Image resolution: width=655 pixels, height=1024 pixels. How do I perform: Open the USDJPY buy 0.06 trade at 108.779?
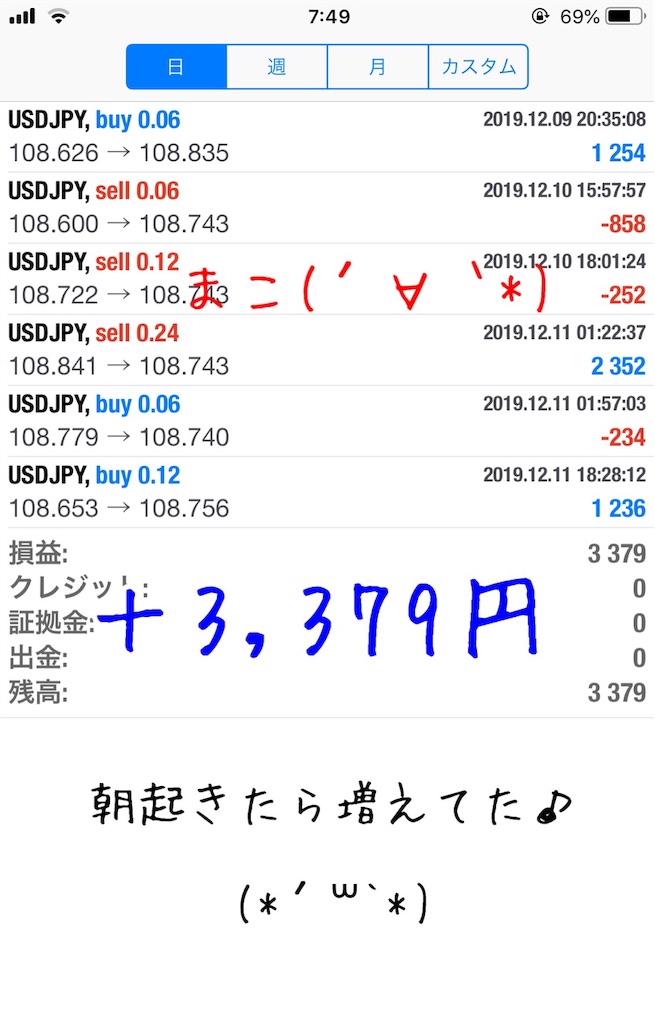click(327, 421)
